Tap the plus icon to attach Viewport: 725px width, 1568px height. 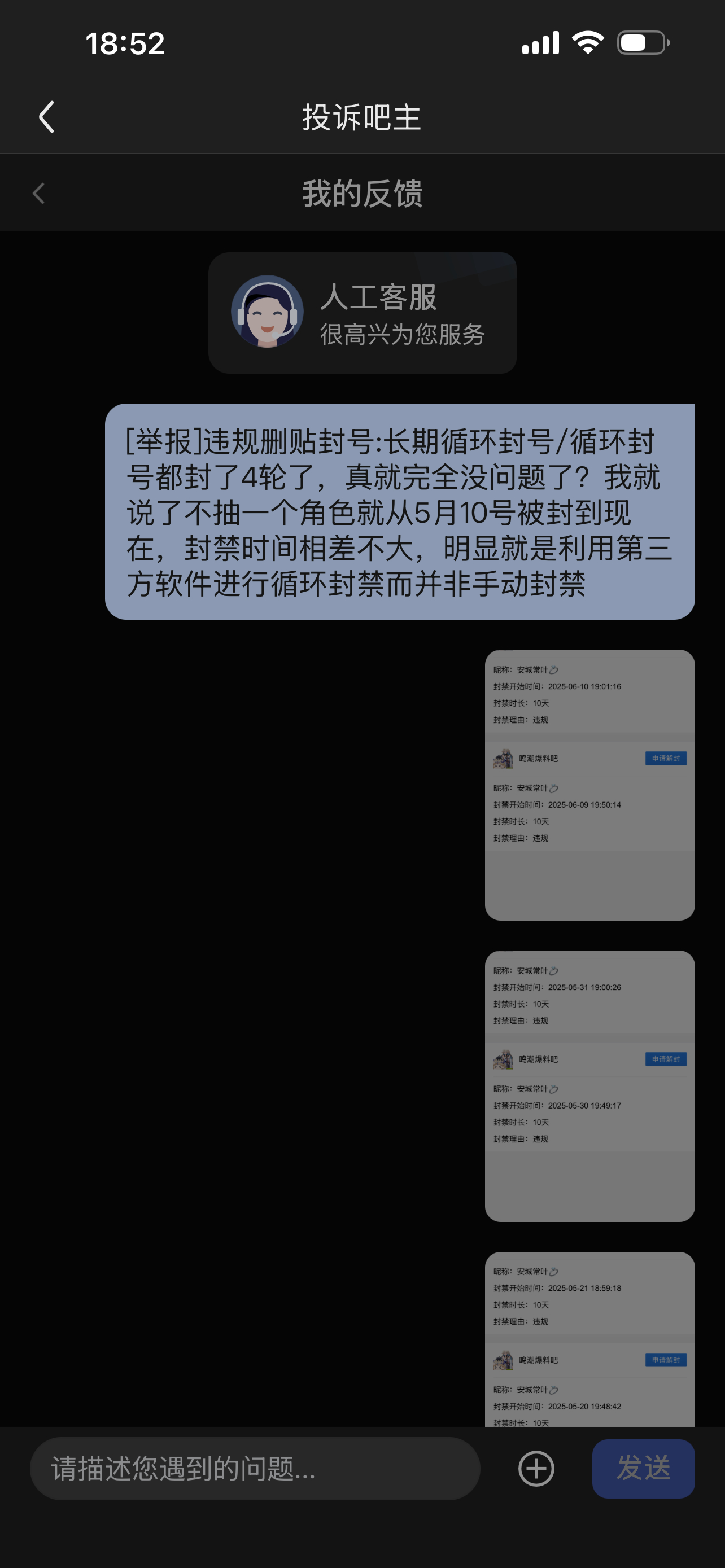tap(536, 1468)
